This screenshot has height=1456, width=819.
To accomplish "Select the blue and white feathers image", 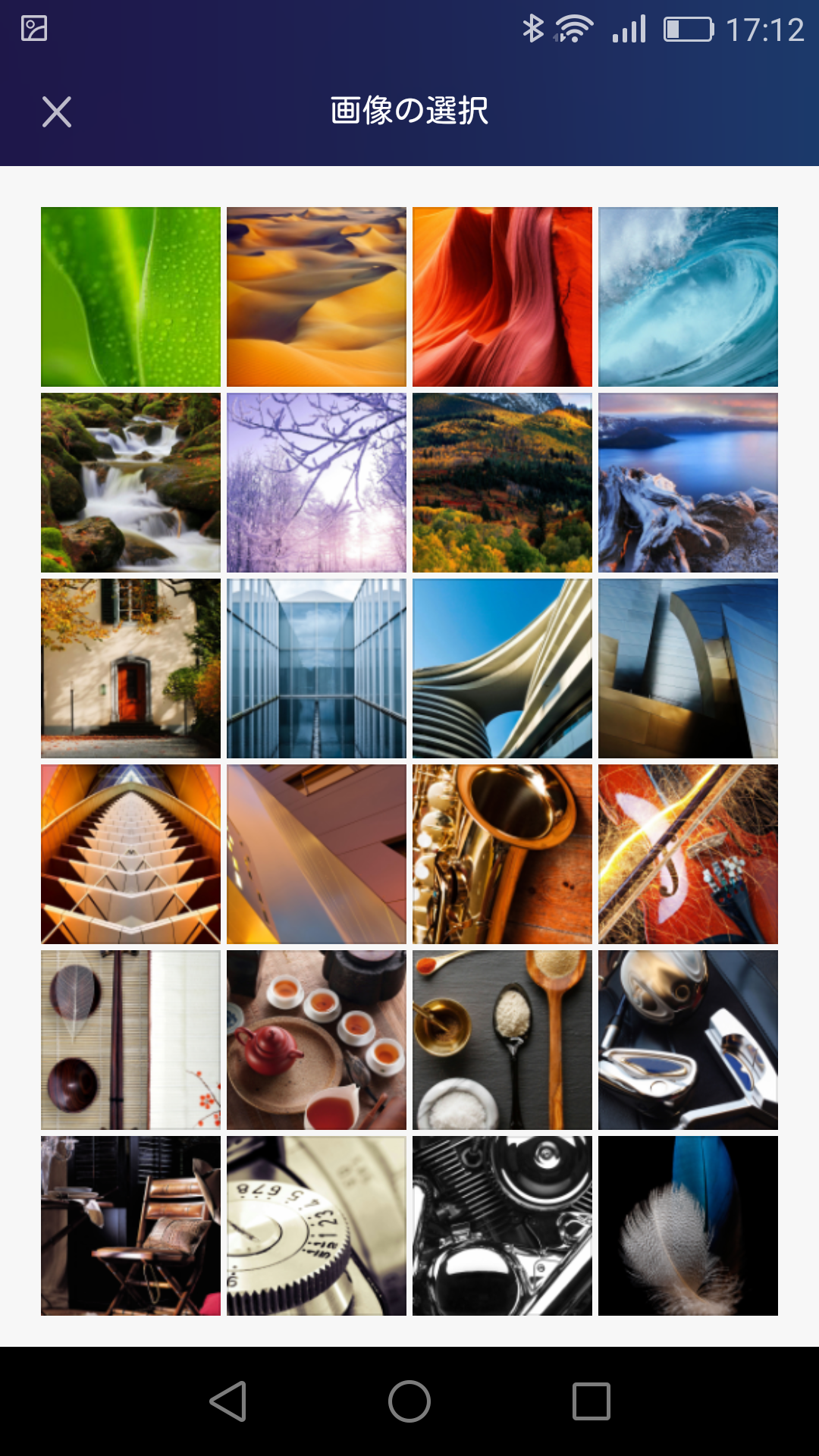I will pyautogui.click(x=688, y=1225).
